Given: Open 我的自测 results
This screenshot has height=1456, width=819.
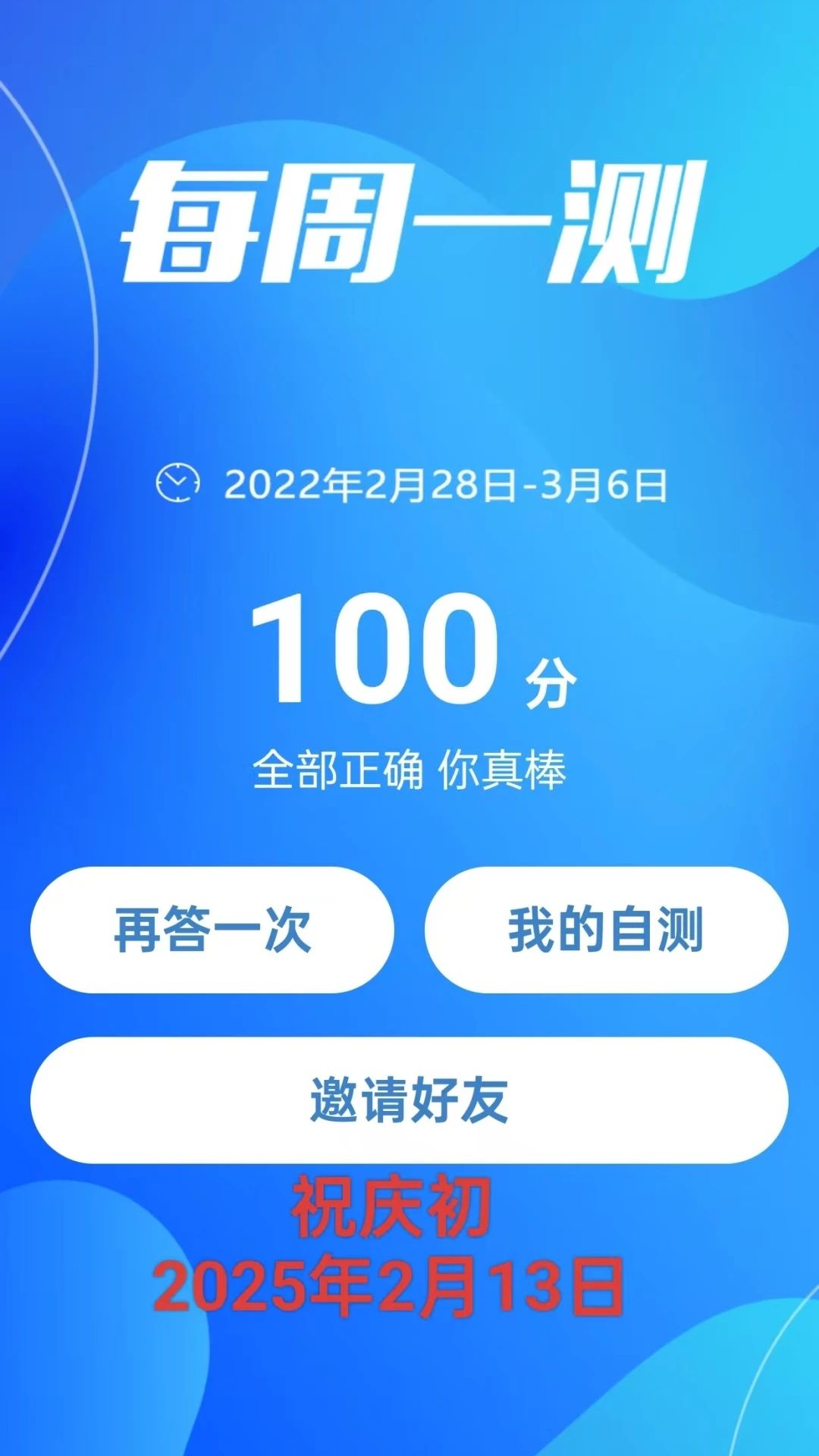Looking at the screenshot, I should pos(606,930).
